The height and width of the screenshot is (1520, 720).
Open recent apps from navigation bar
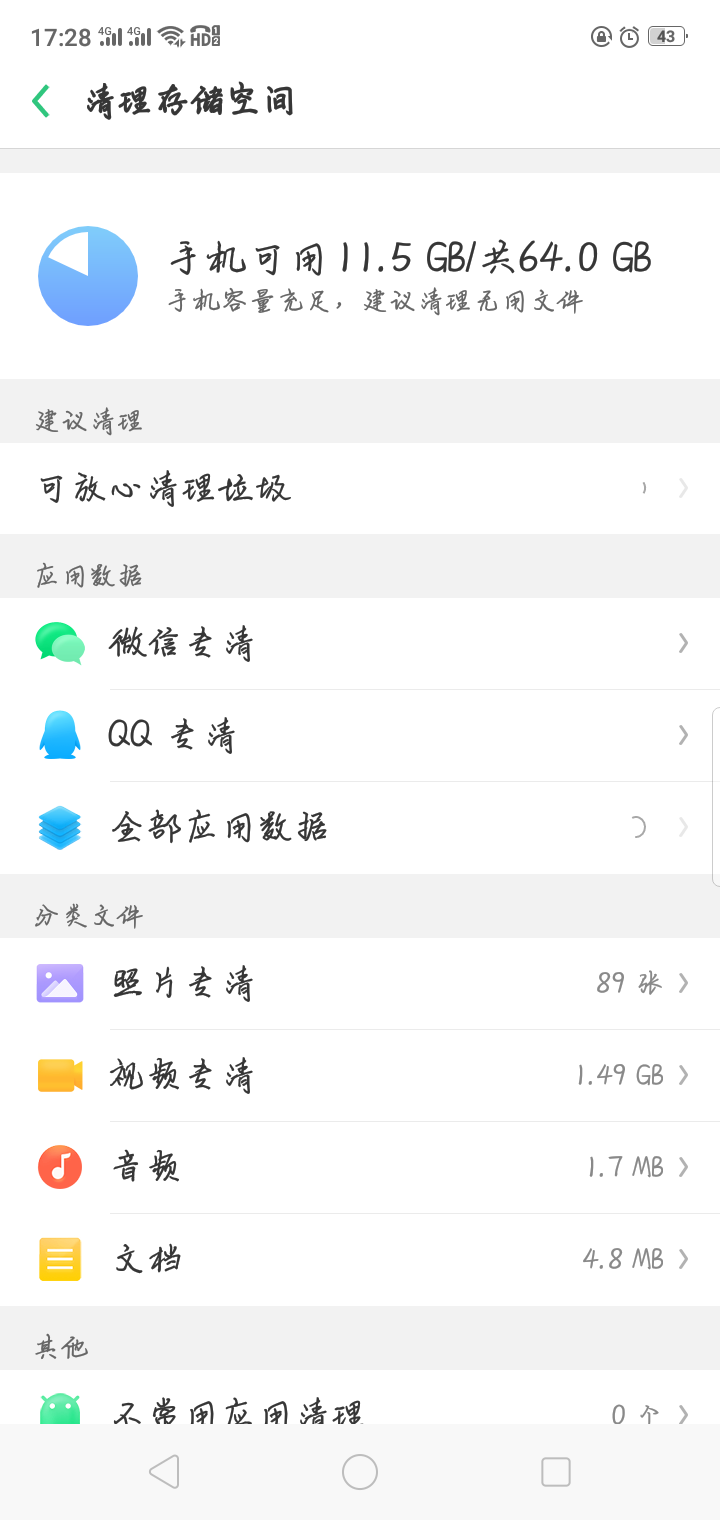555,1472
